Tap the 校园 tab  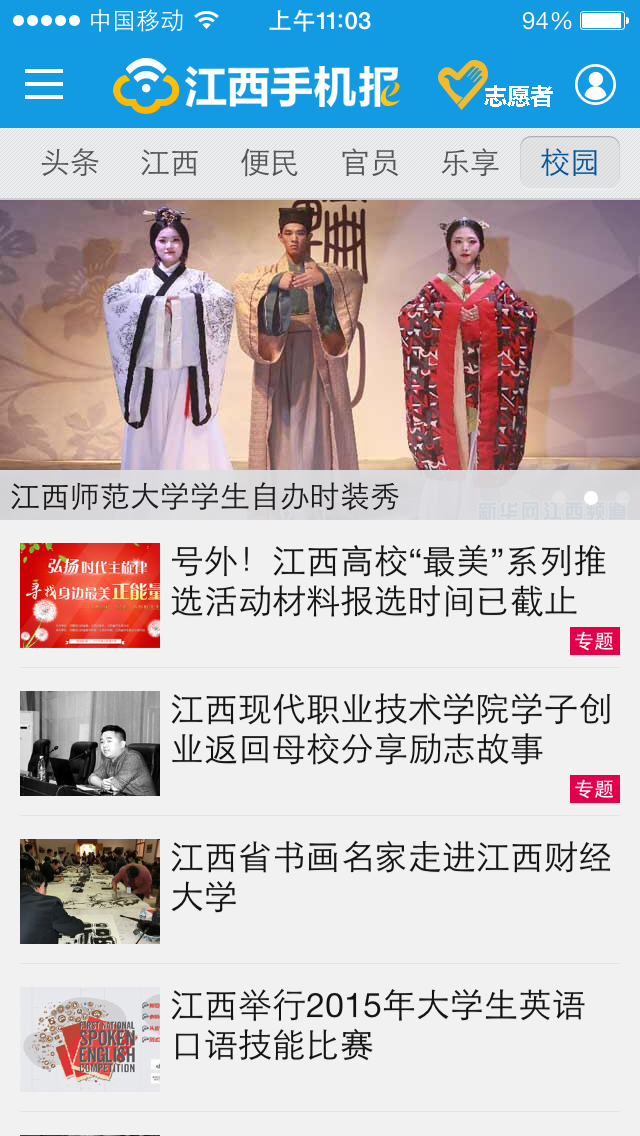569,162
